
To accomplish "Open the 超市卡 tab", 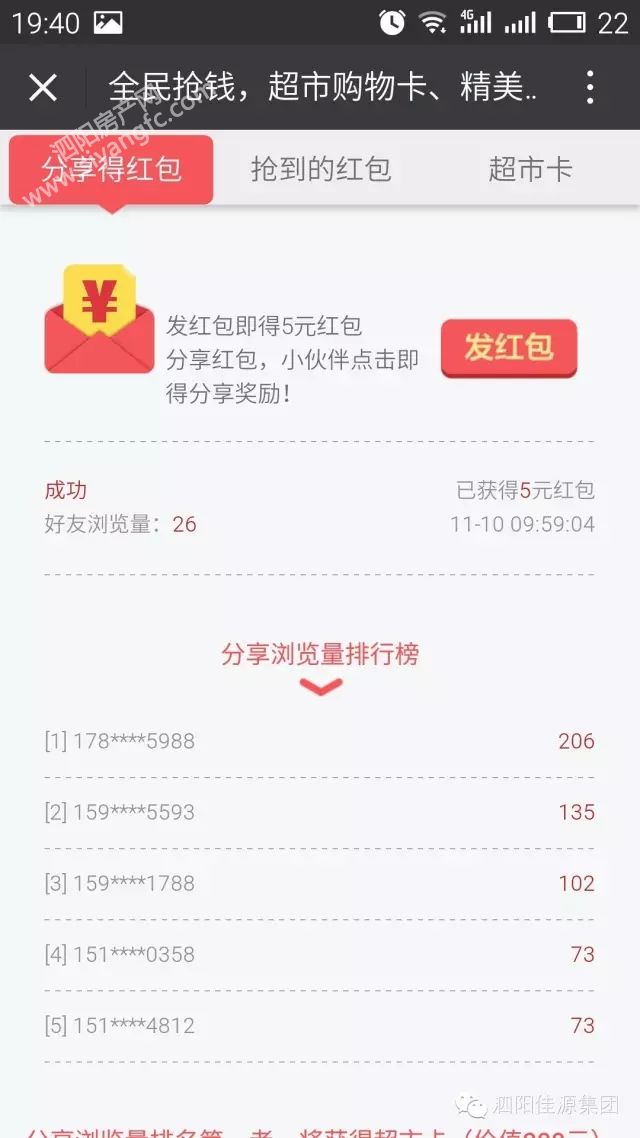I will click(x=529, y=169).
